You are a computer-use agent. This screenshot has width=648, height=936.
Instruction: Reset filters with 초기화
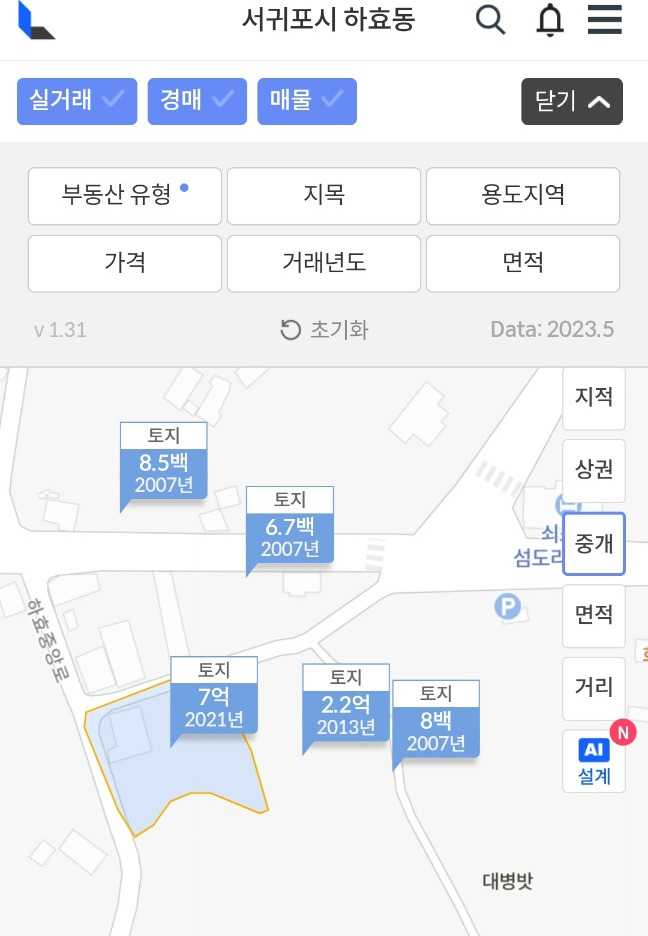click(x=324, y=330)
